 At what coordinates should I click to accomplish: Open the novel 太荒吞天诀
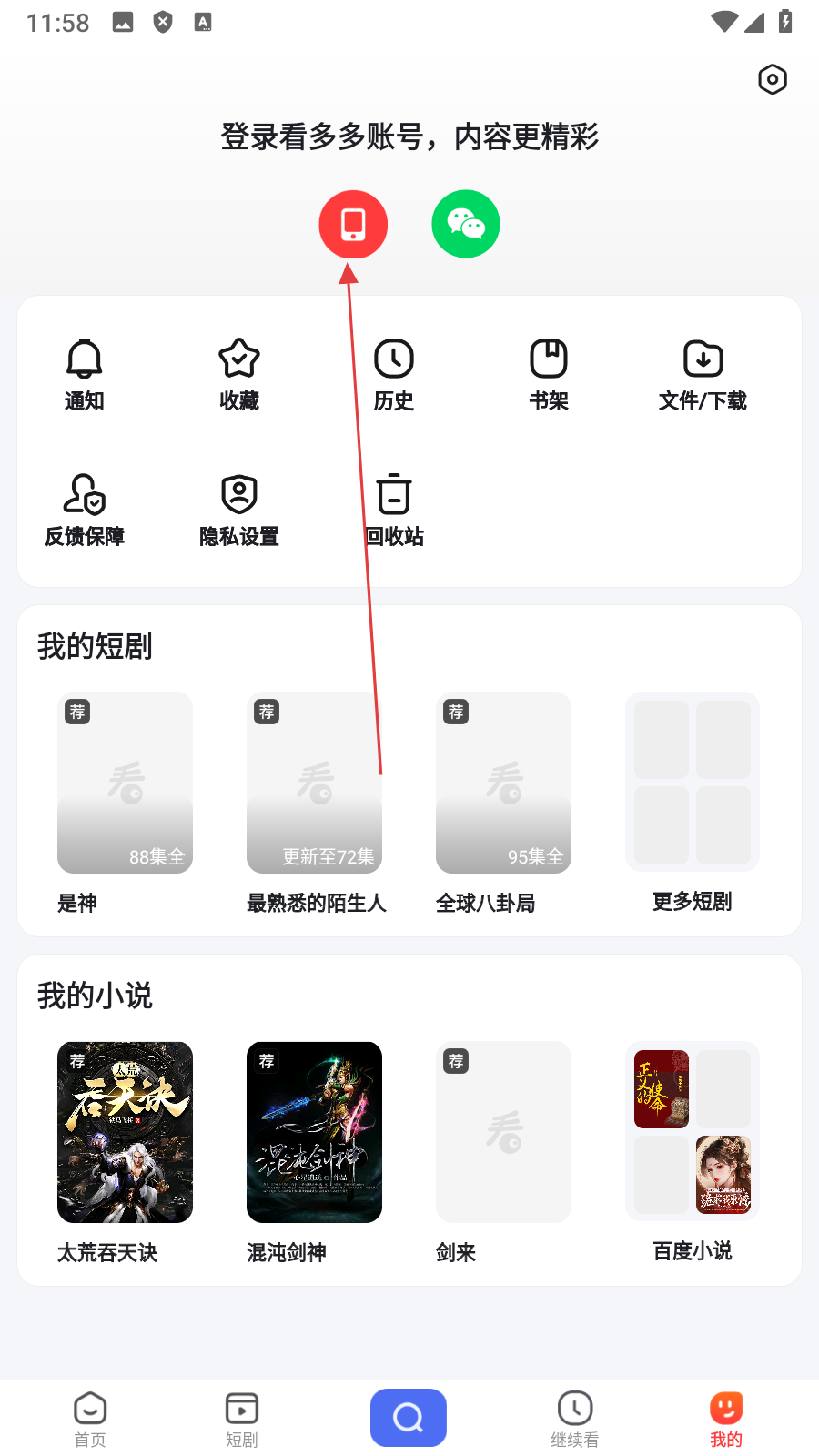125,1132
